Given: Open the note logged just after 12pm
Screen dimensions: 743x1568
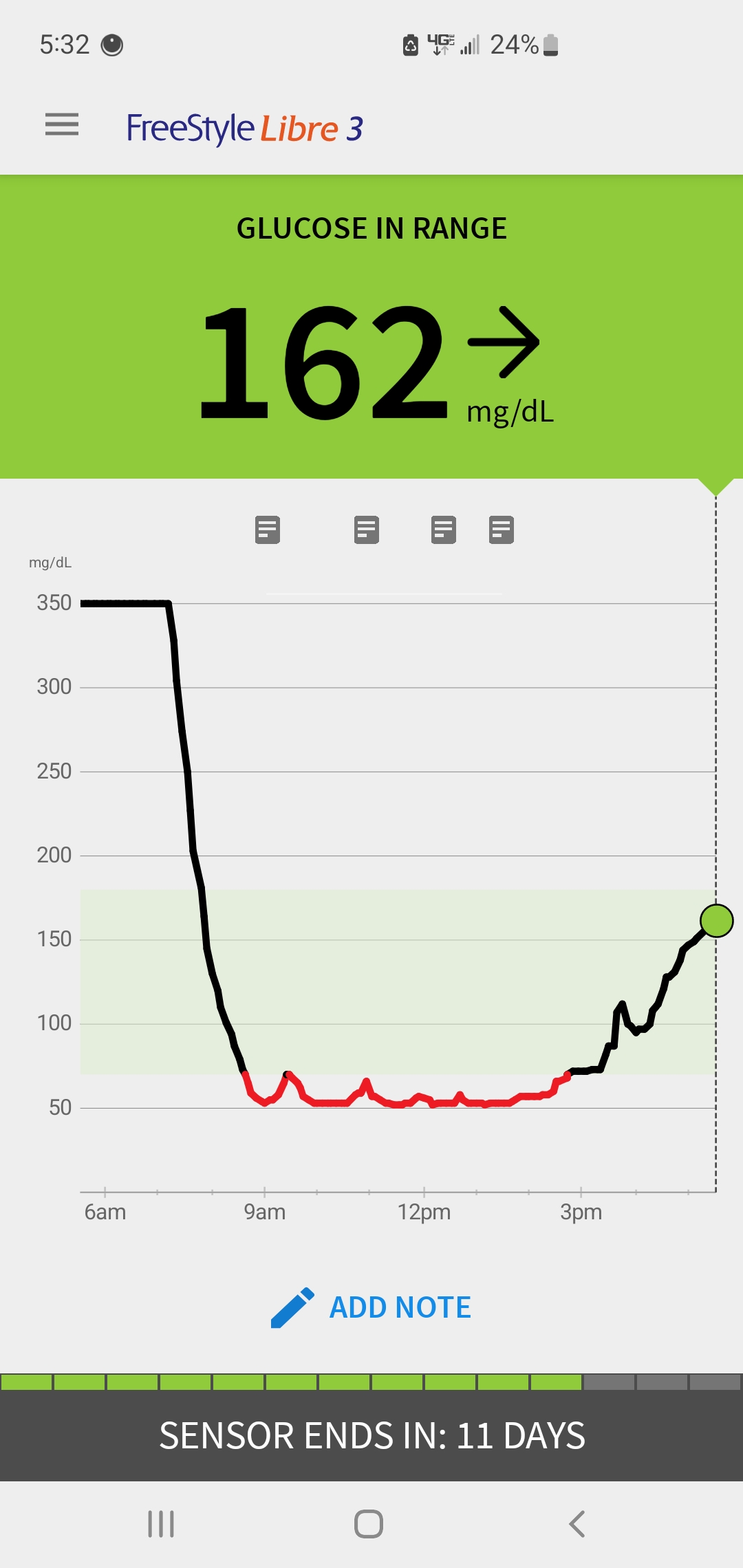Looking at the screenshot, I should tap(444, 530).
